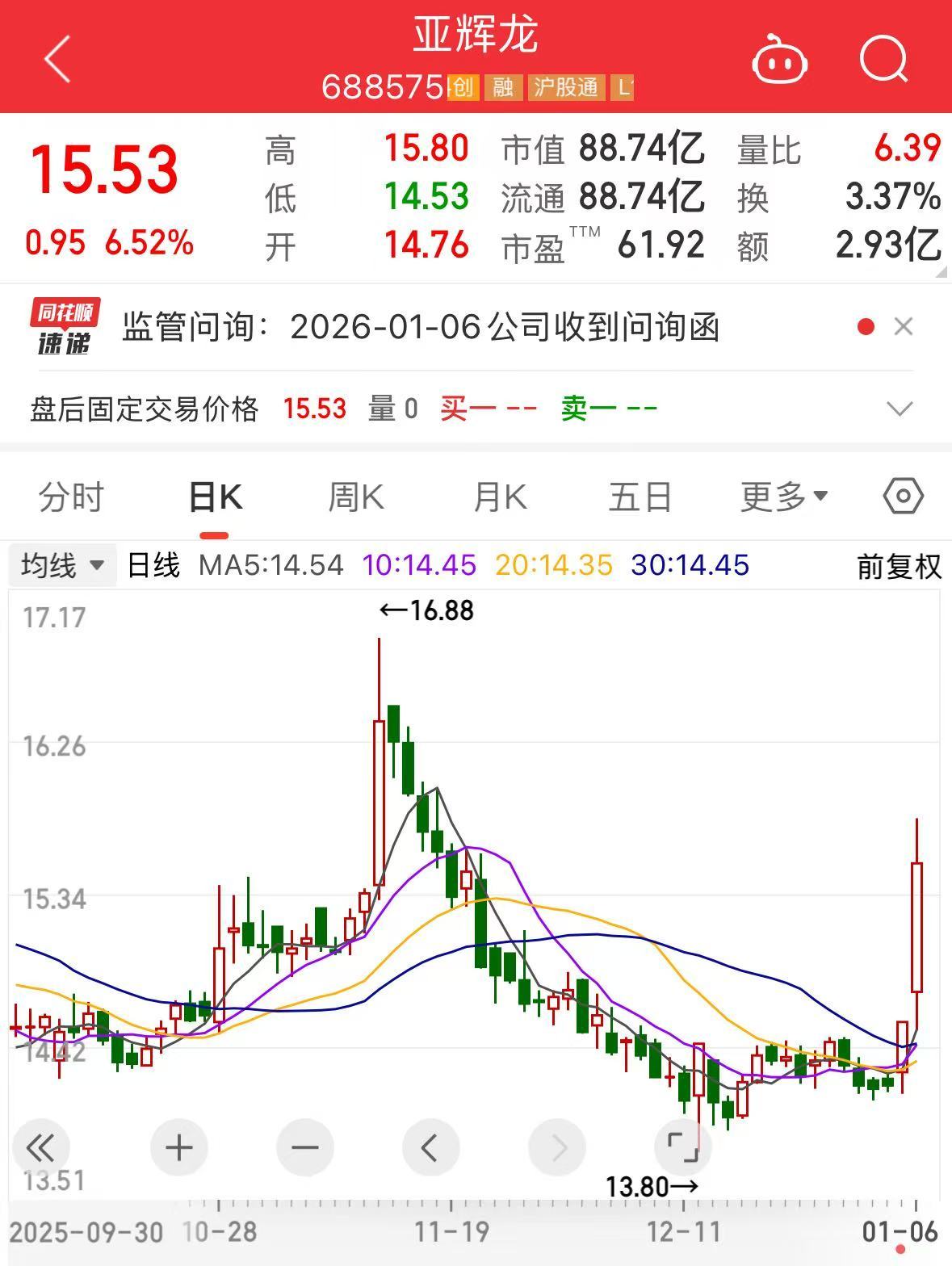
Task: Open the 更多 period dropdown
Action: pyautogui.click(x=783, y=497)
